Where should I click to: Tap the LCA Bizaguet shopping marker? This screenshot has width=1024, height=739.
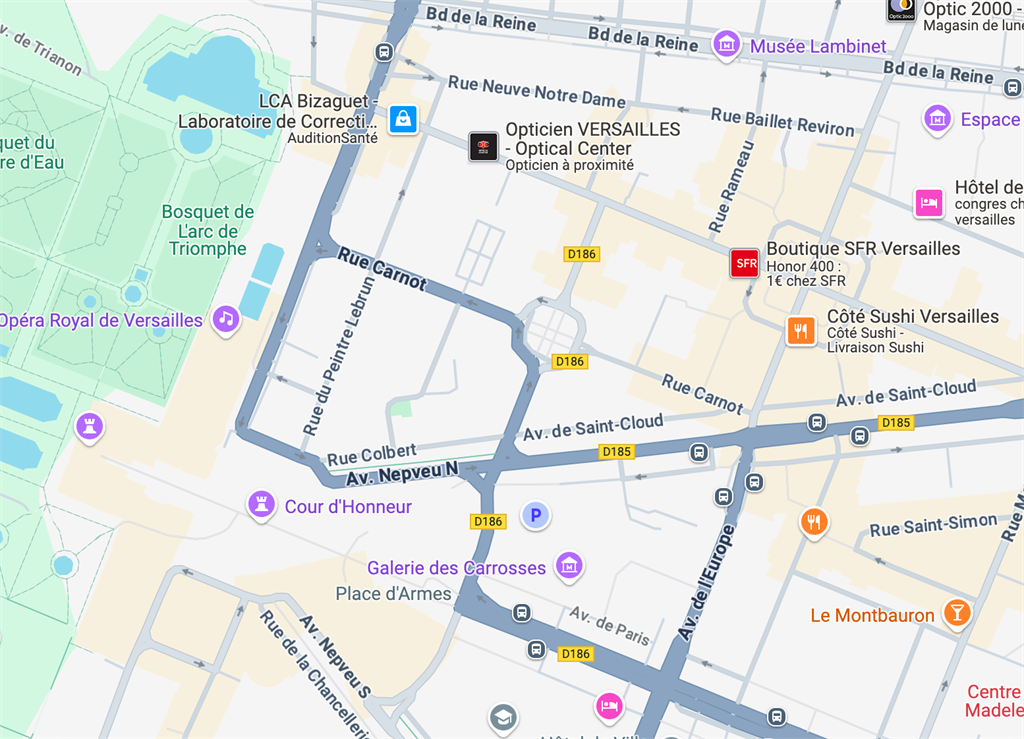[402, 120]
